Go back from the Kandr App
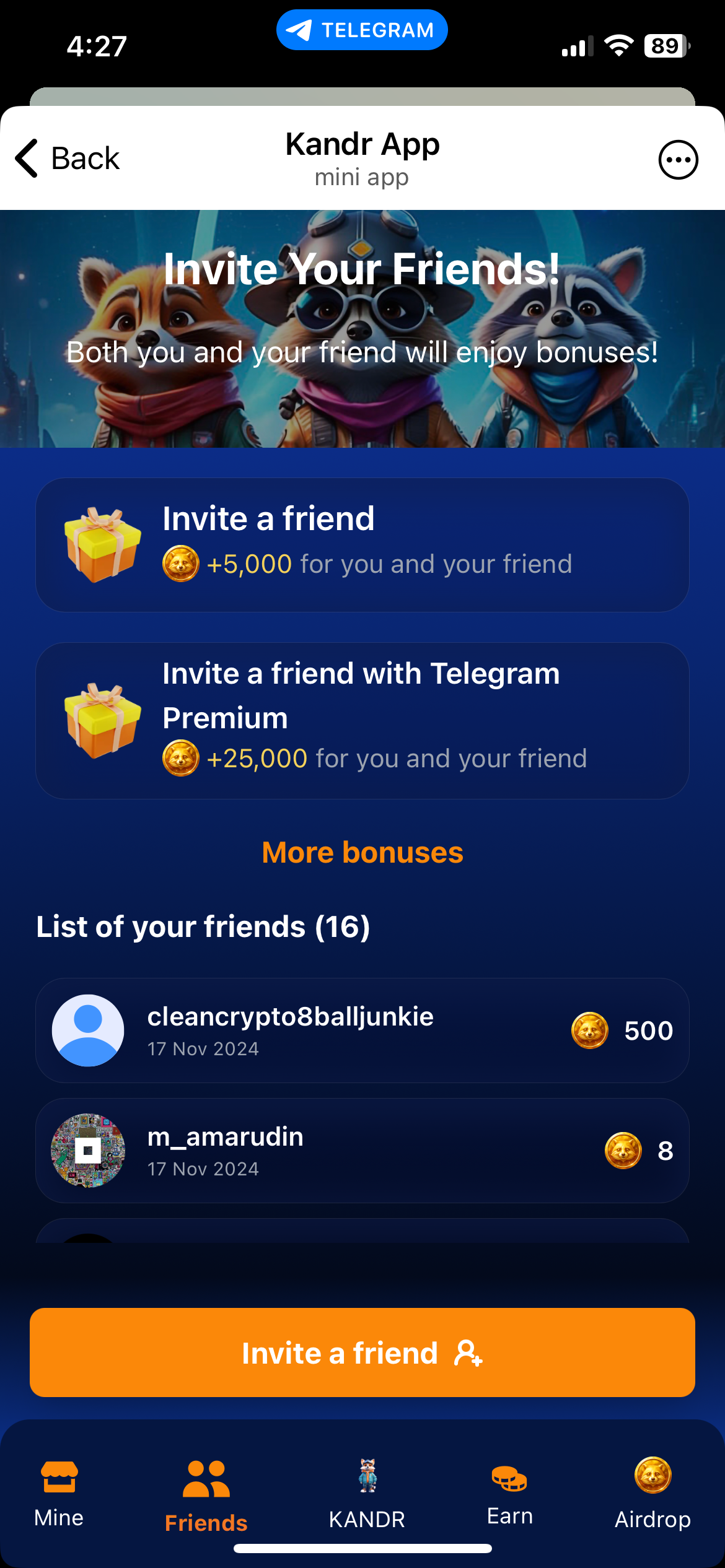 (x=67, y=159)
